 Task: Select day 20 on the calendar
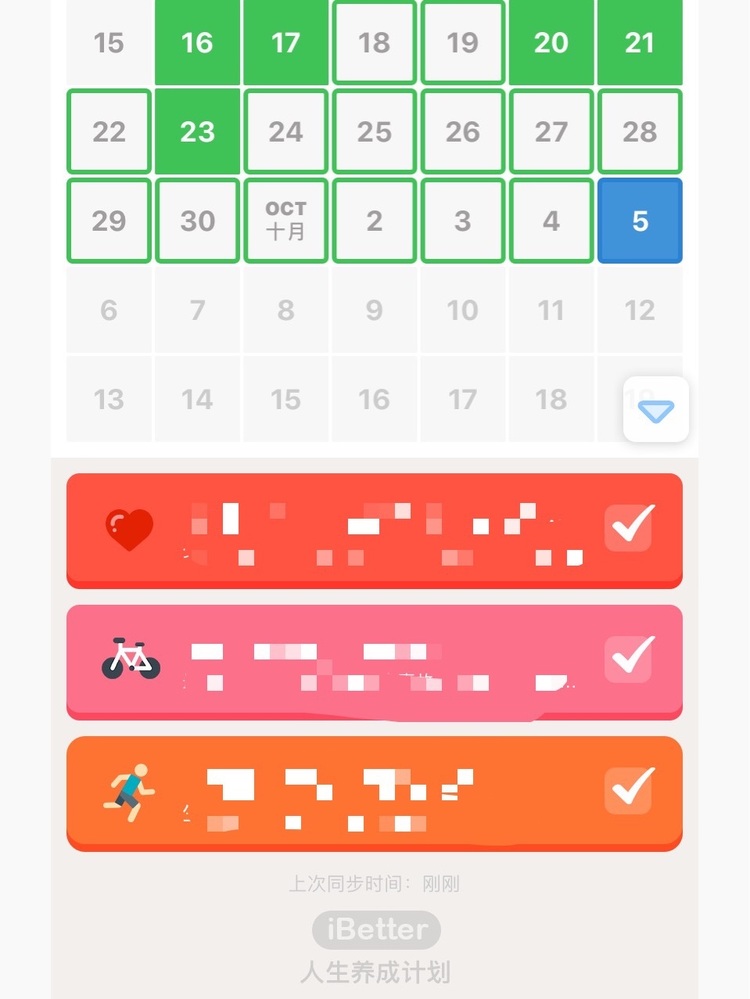click(551, 43)
